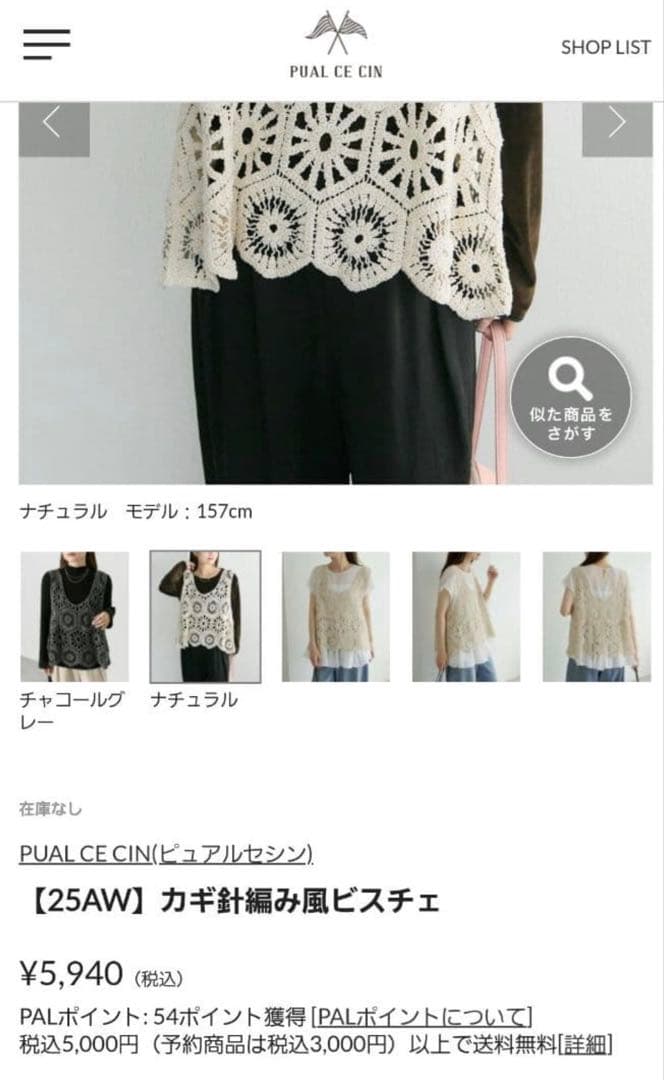Tap the 似た商品をさがす search button

[x=570, y=397]
